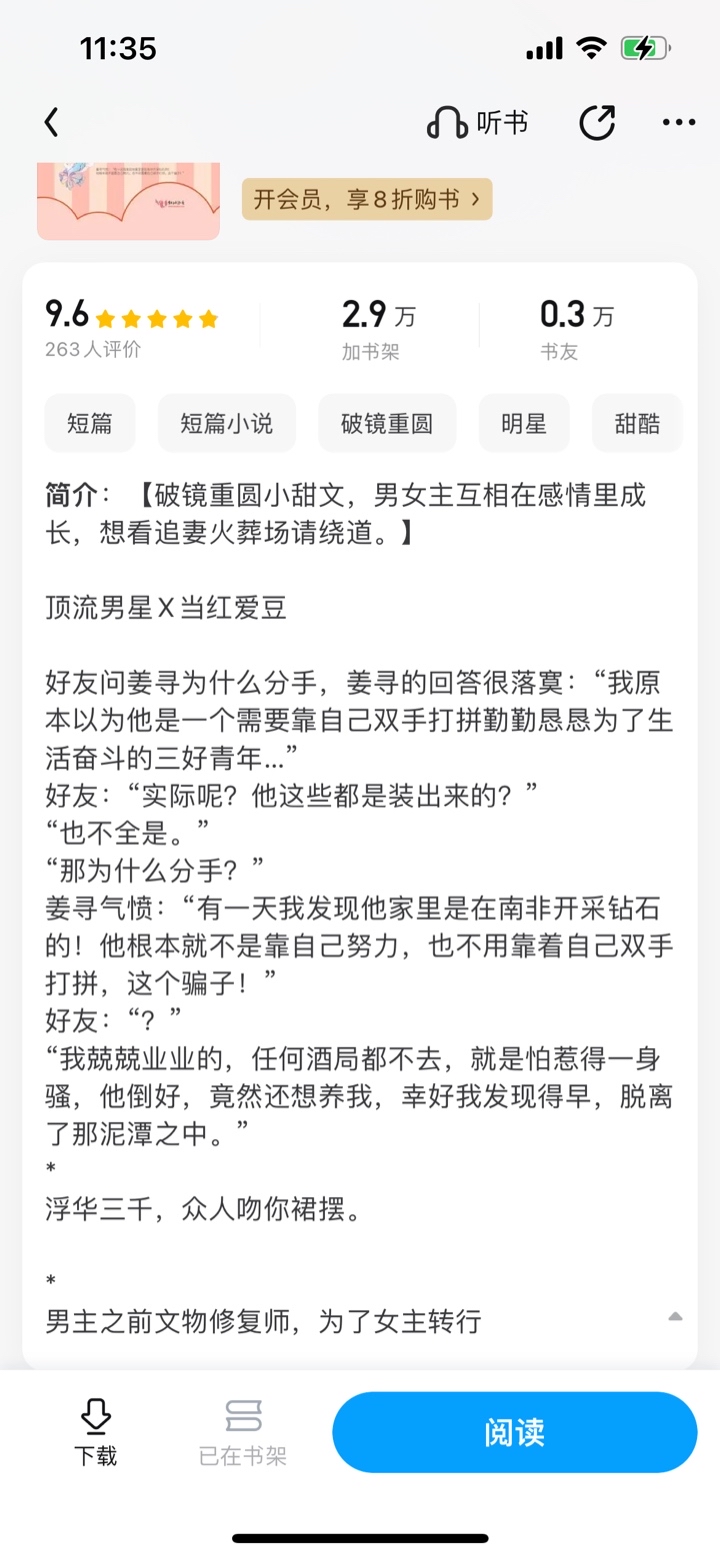Go back using the top-left arrow

click(52, 123)
